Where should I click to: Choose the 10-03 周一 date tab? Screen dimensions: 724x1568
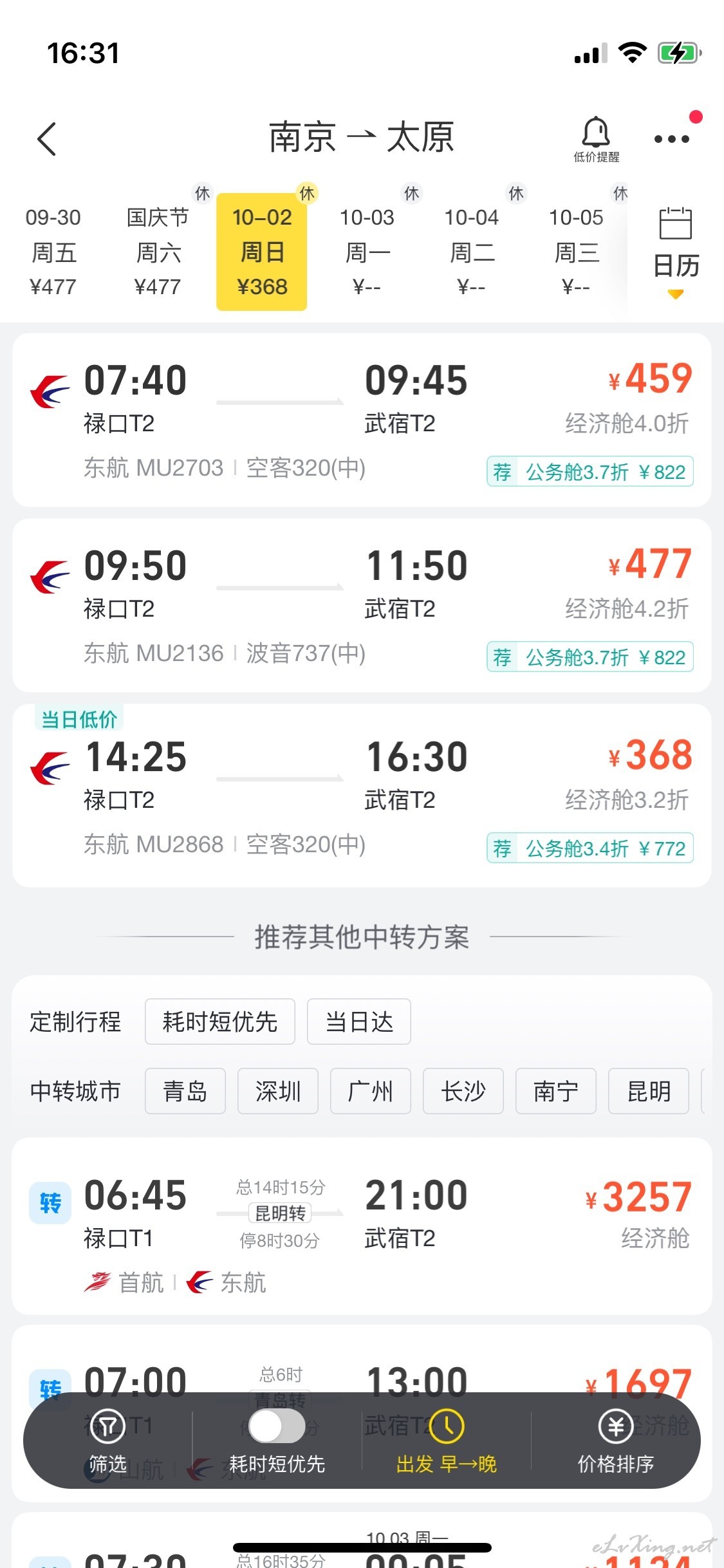[x=367, y=251]
